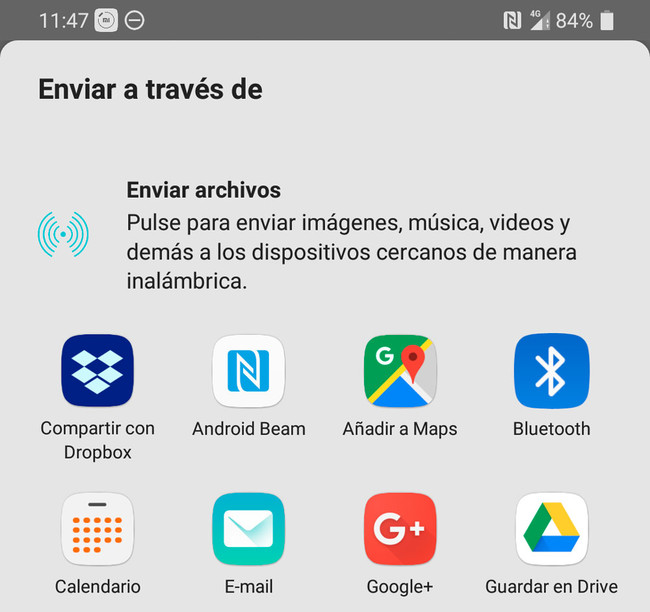The image size is (650, 612).
Task: Share on Google+
Action: click(x=400, y=529)
